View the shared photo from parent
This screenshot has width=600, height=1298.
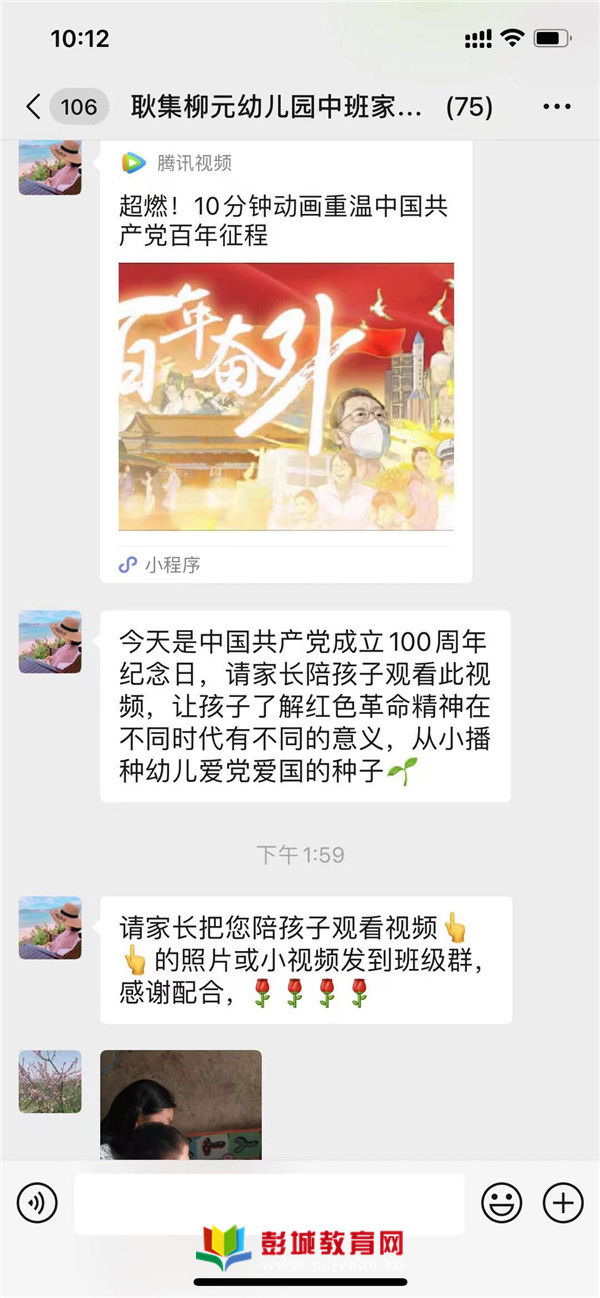coord(181,1104)
